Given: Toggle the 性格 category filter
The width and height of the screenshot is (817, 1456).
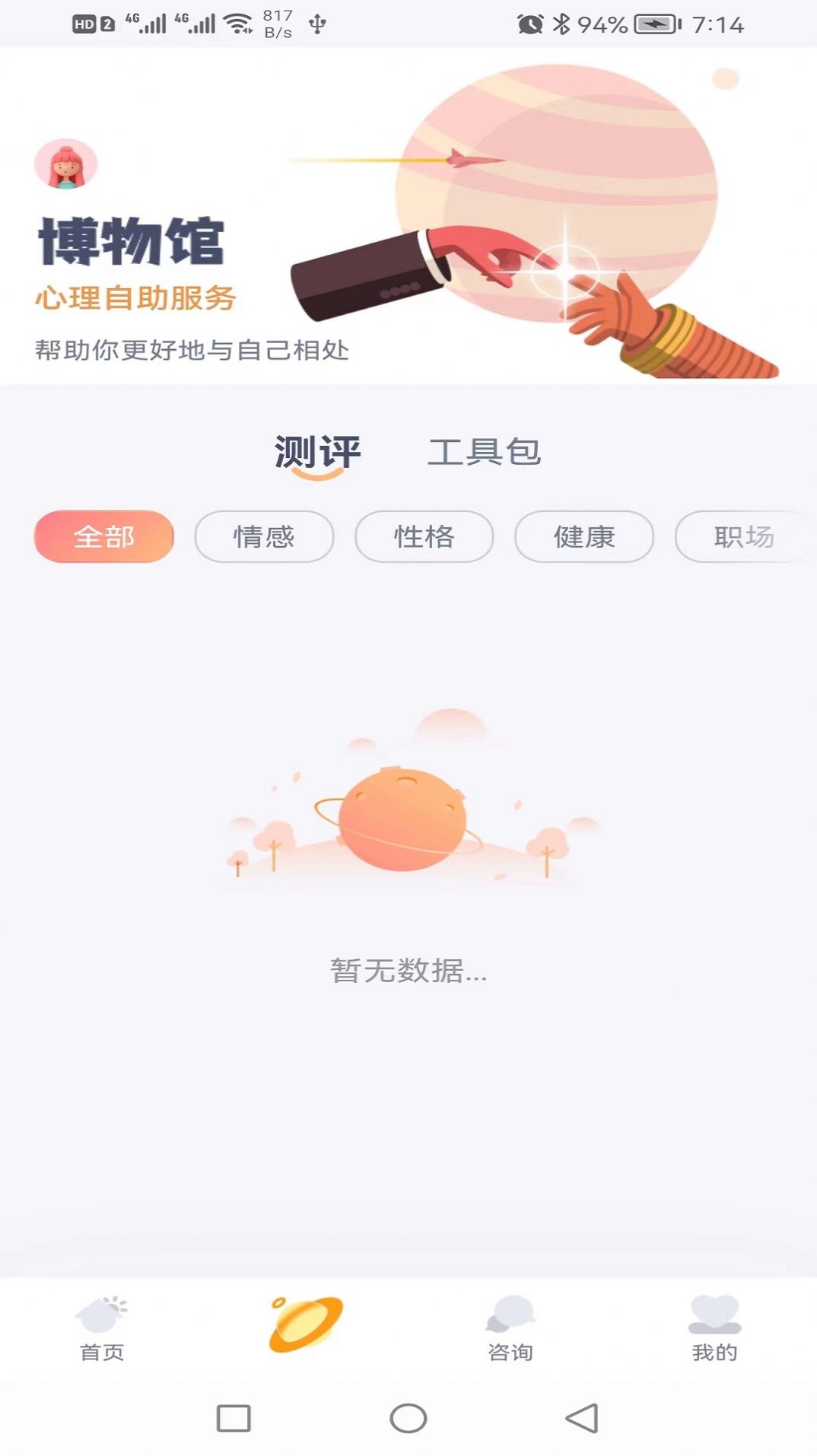Looking at the screenshot, I should tap(424, 536).
